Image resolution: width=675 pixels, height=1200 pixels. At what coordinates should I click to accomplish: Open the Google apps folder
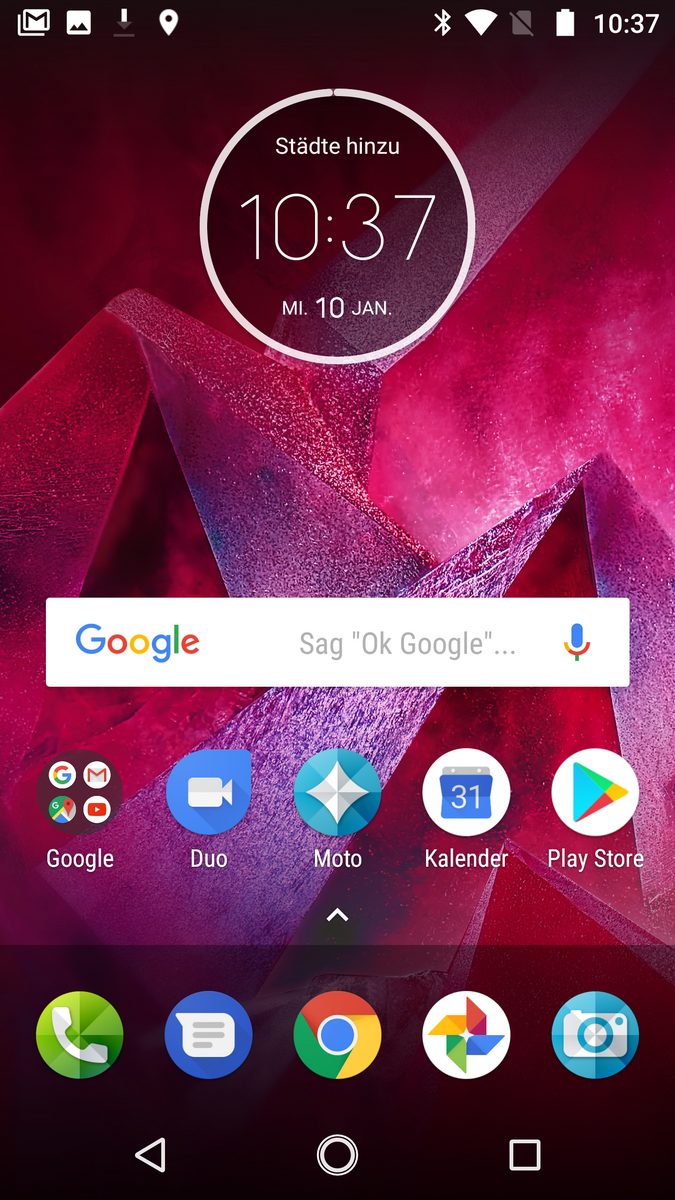click(x=80, y=792)
